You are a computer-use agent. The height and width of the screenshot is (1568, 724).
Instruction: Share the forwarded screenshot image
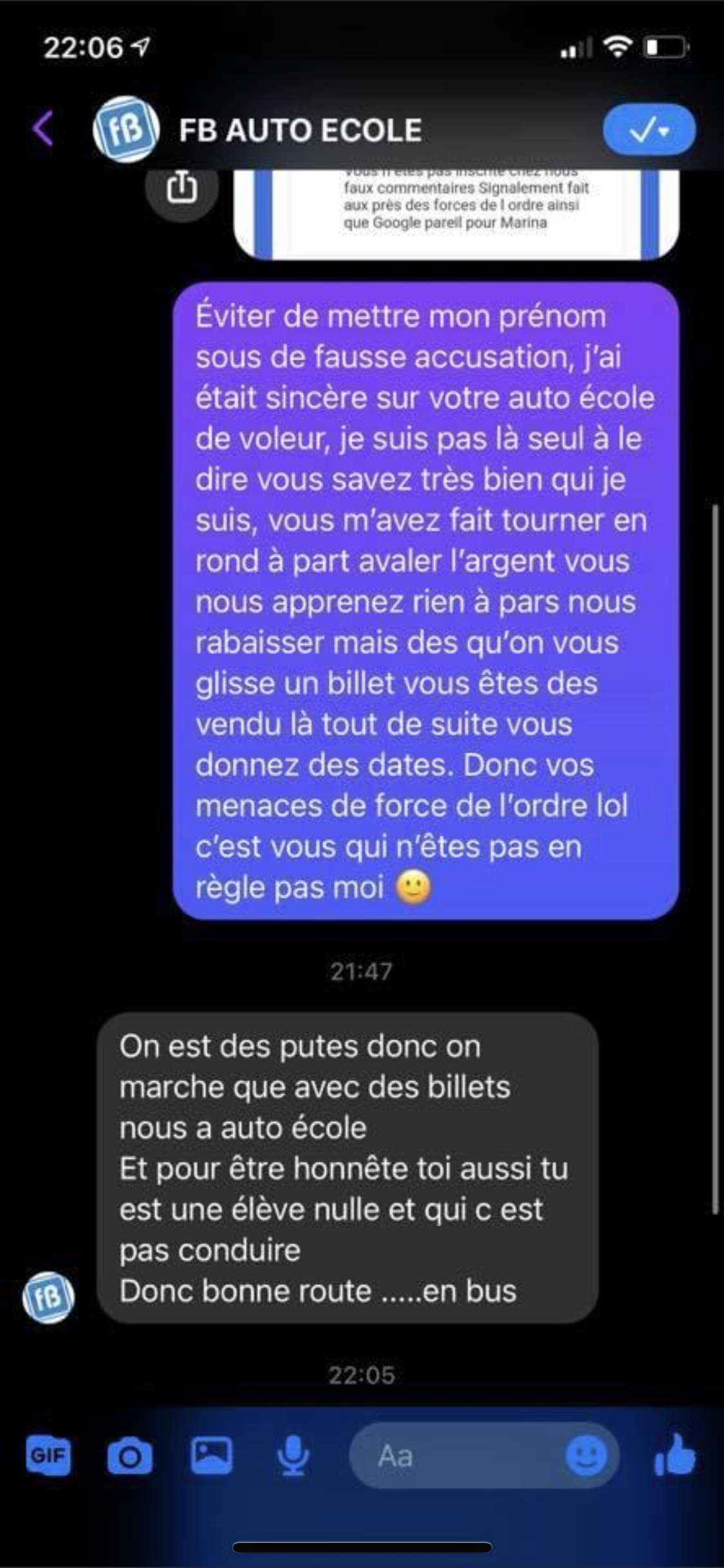tap(181, 187)
